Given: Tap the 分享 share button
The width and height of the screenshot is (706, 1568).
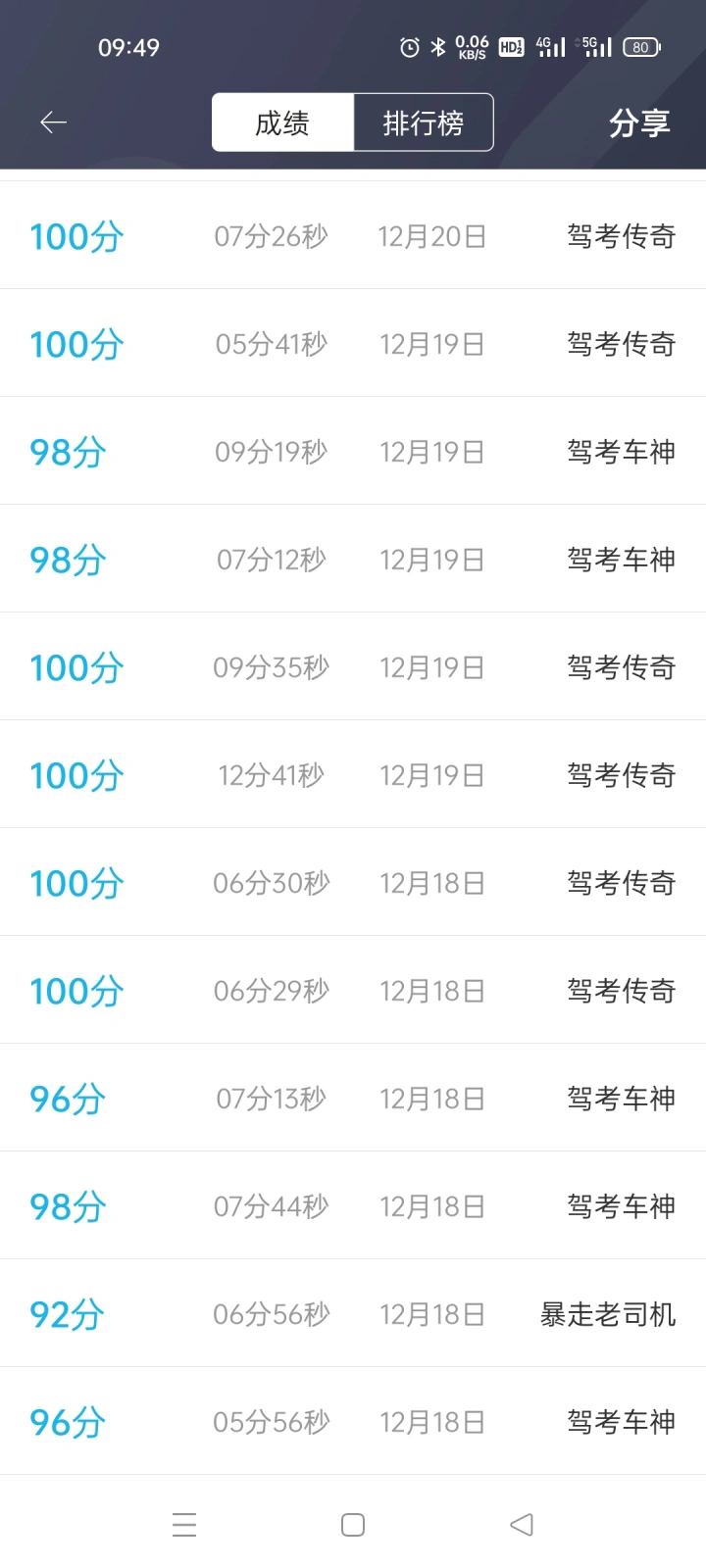Looking at the screenshot, I should tap(639, 123).
